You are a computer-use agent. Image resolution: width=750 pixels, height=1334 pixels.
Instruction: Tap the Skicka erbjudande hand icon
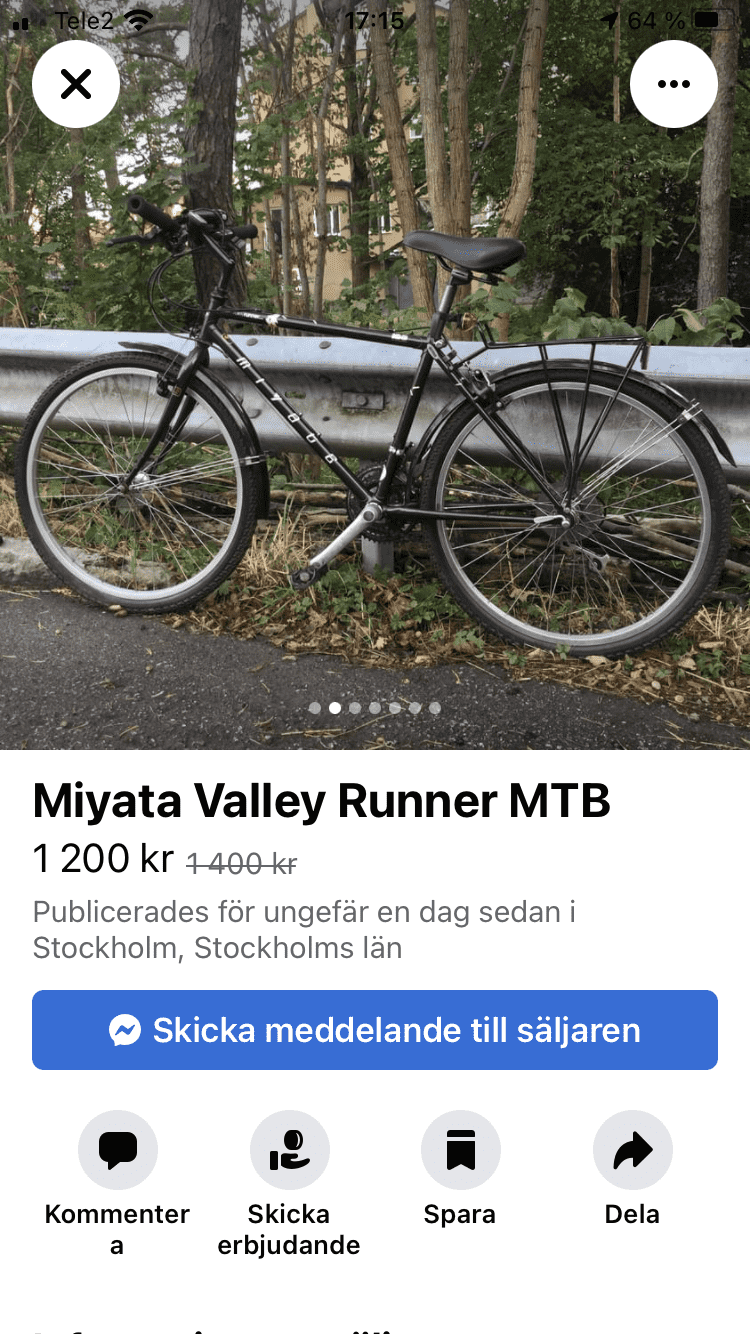click(x=289, y=1150)
